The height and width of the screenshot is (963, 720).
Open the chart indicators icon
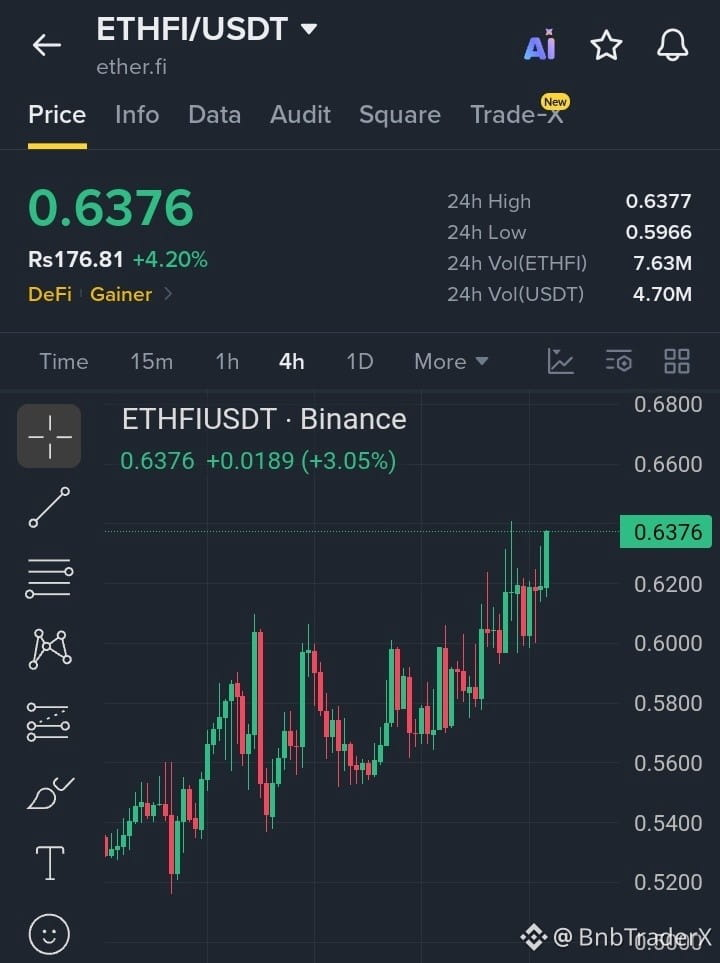click(560, 361)
